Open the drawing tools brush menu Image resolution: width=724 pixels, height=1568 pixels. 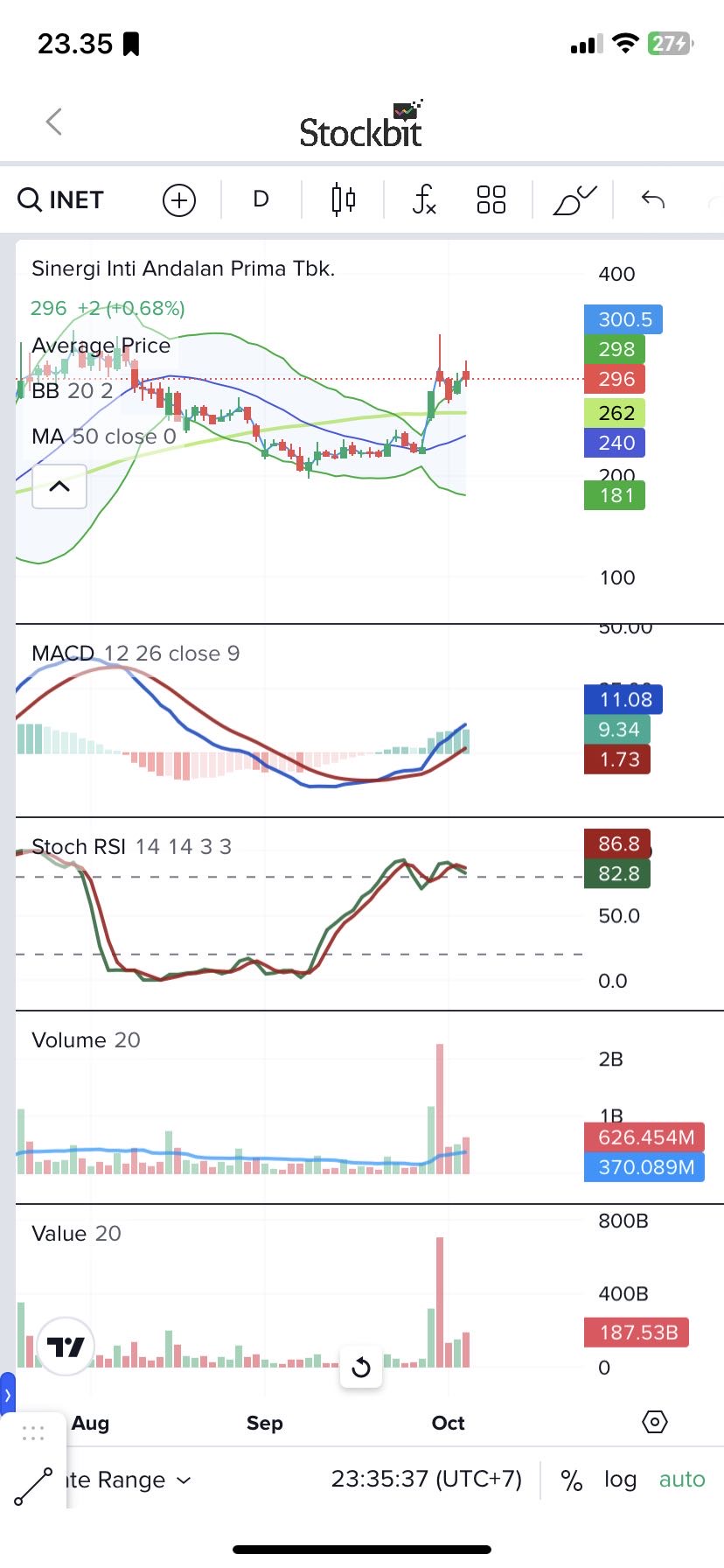click(x=574, y=200)
